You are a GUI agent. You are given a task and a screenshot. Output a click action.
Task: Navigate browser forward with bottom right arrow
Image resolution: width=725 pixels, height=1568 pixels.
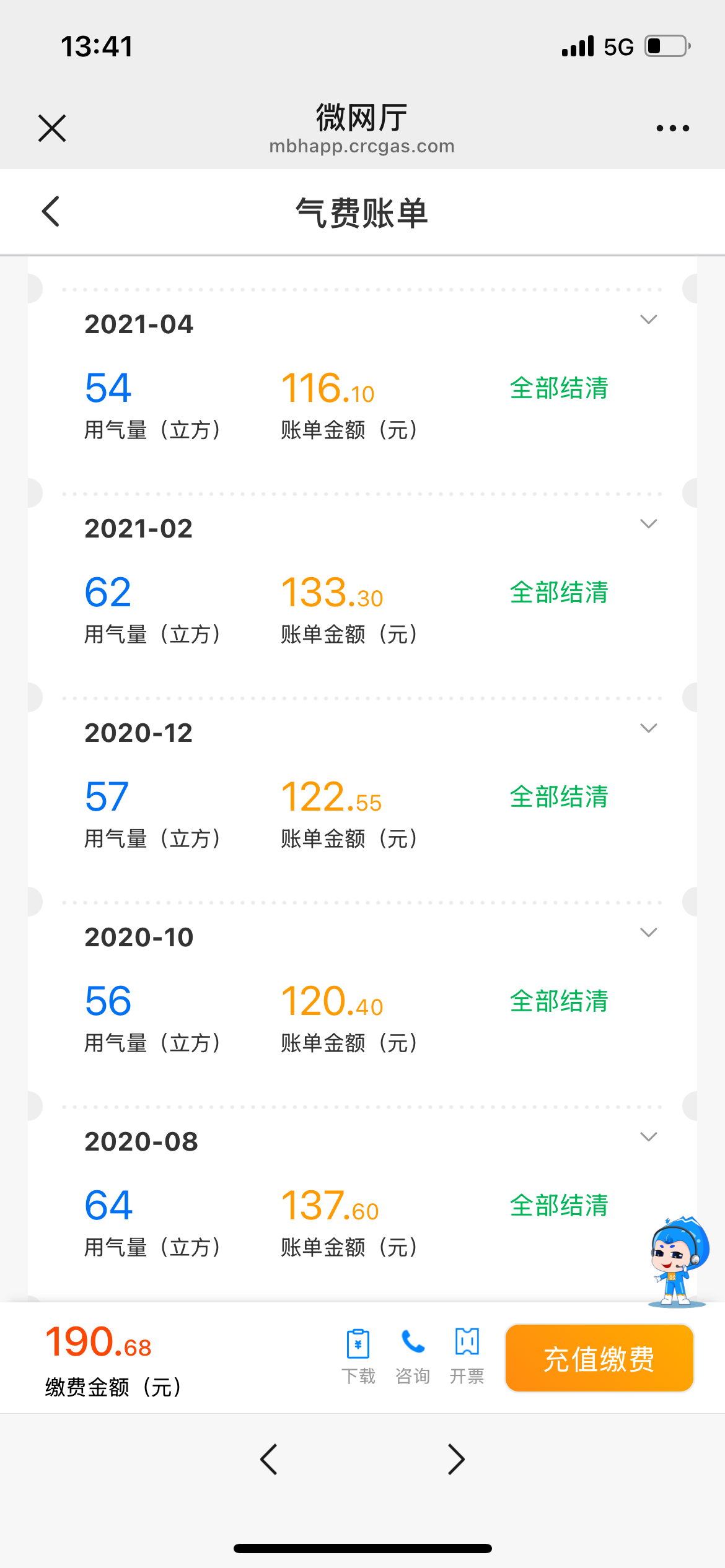[456, 1460]
